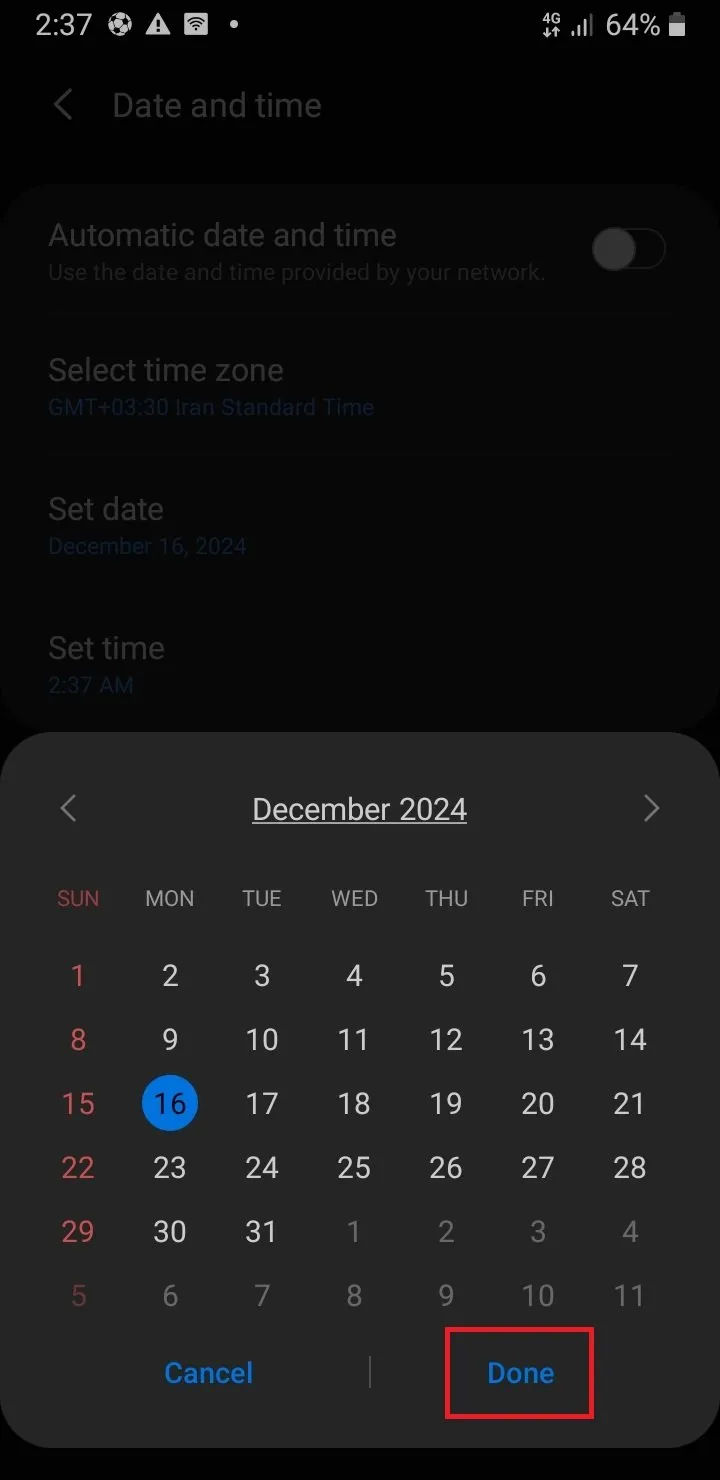Confirm the date with Done
The image size is (720, 1480).
coord(520,1373)
